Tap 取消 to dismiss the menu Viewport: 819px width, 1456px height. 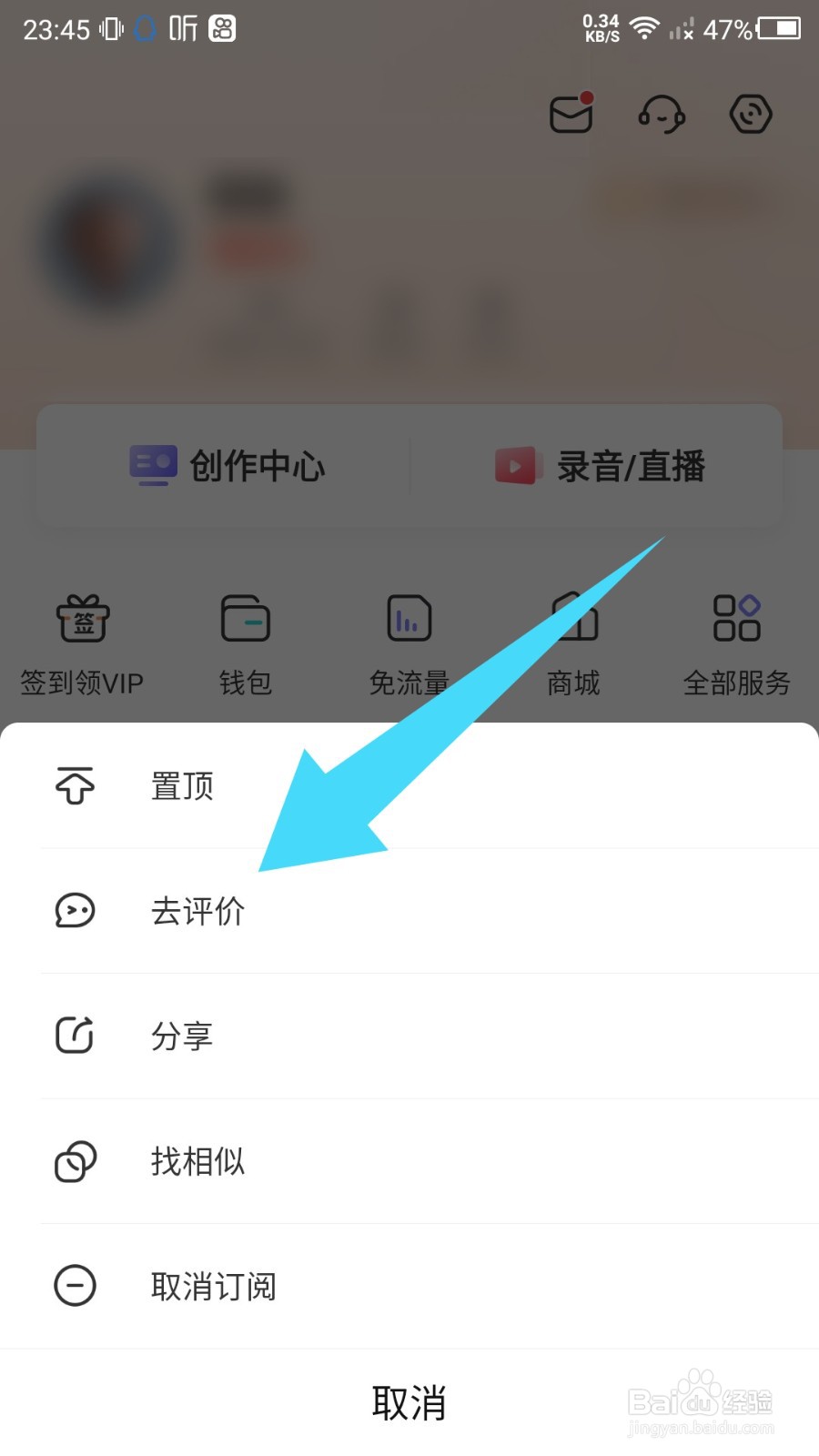point(409,1403)
